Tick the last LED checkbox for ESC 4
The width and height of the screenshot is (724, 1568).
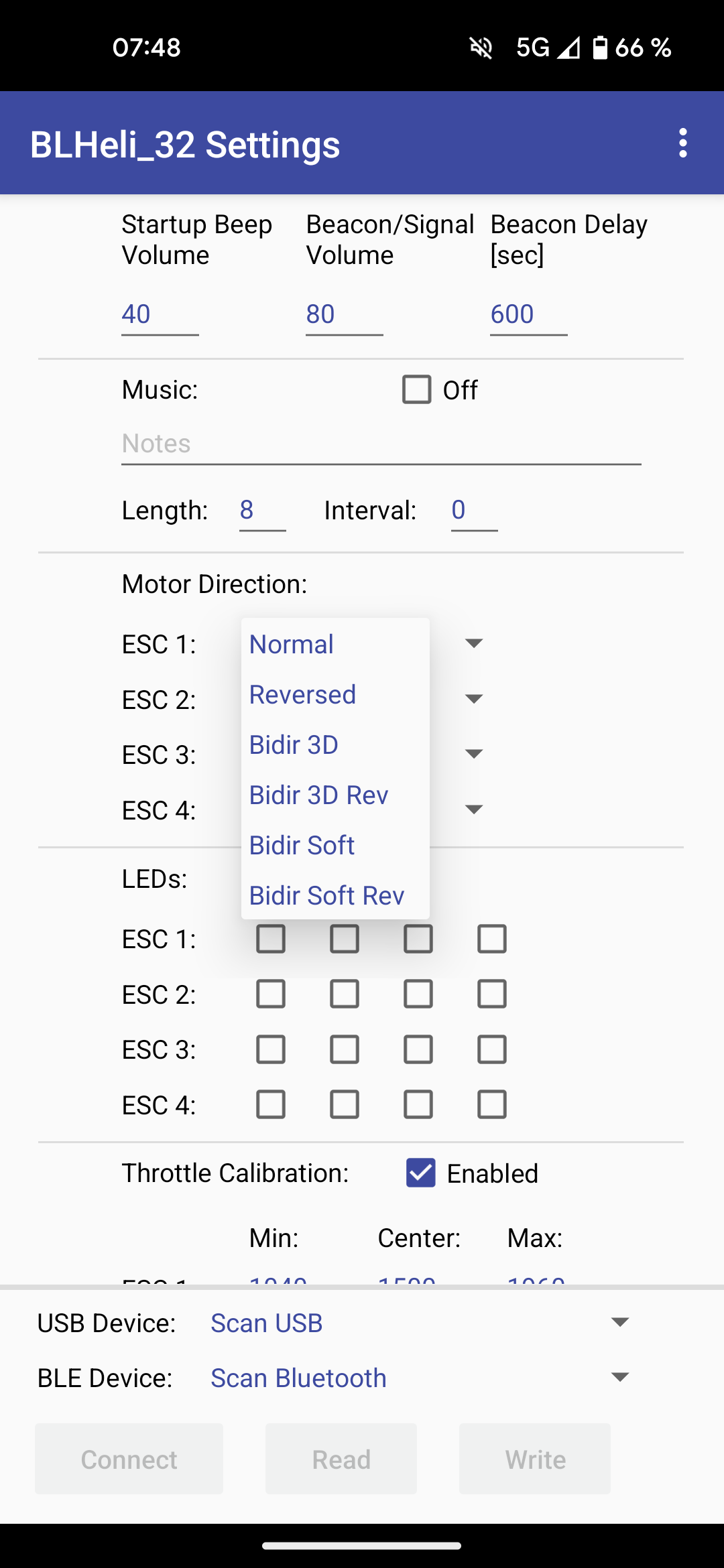(x=492, y=1105)
